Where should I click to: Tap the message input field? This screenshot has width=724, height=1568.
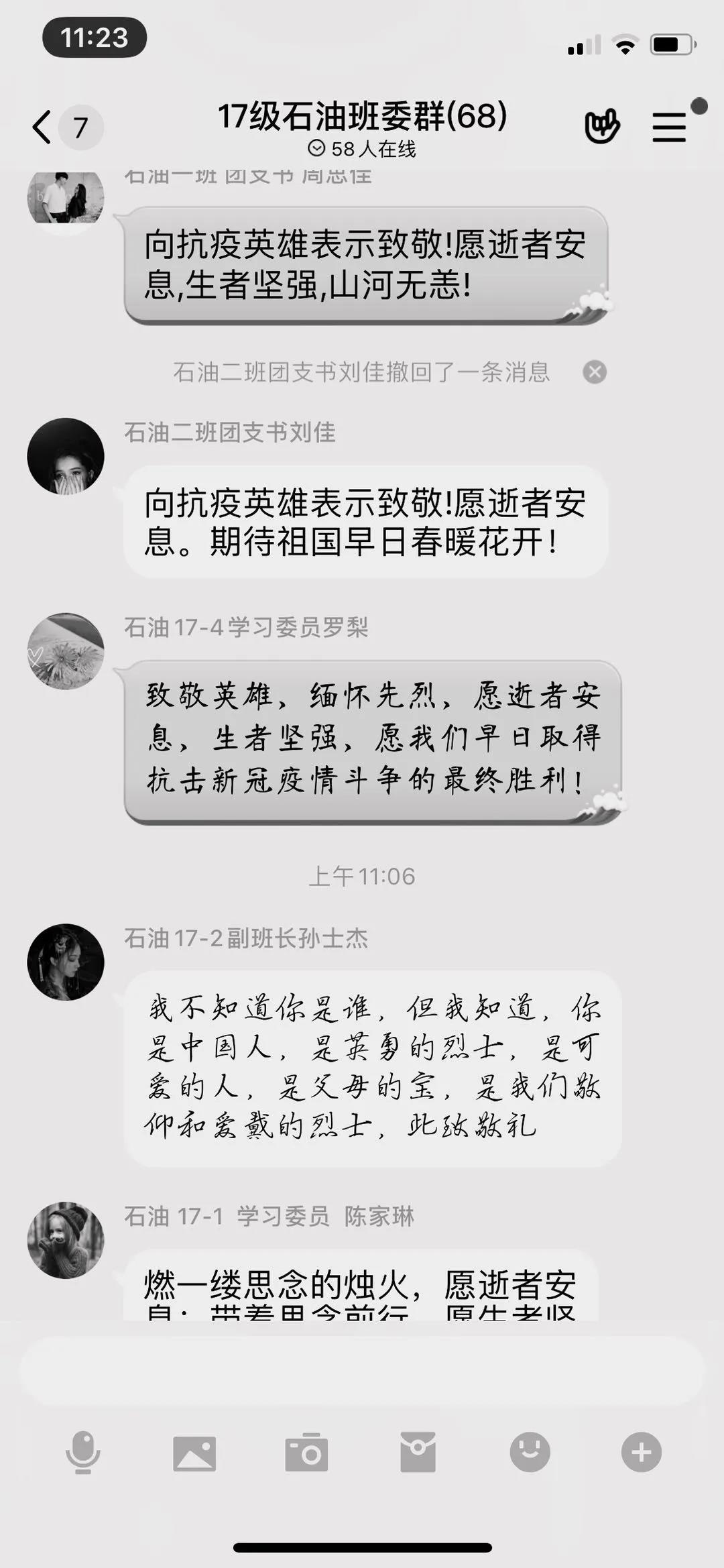[362, 1371]
